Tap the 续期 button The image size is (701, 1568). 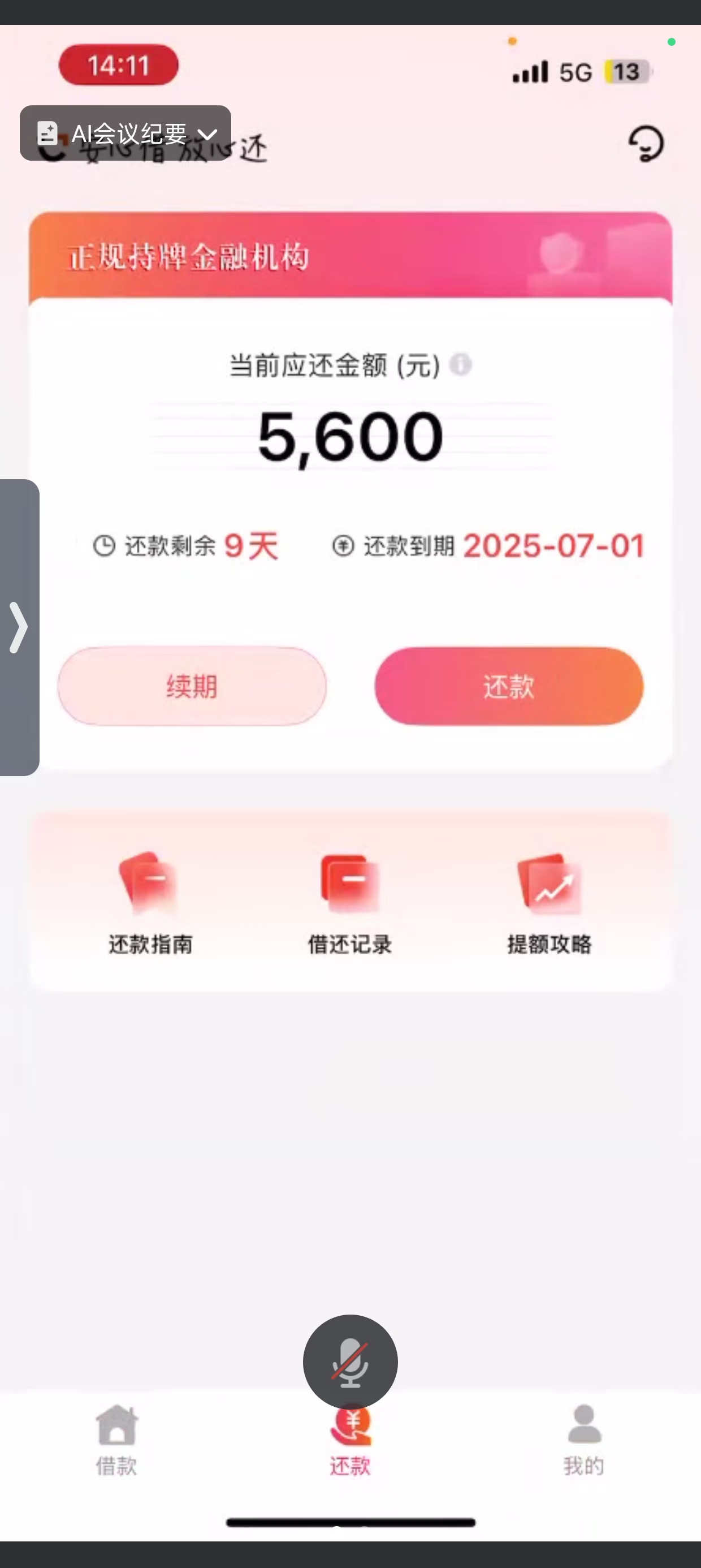pos(192,686)
